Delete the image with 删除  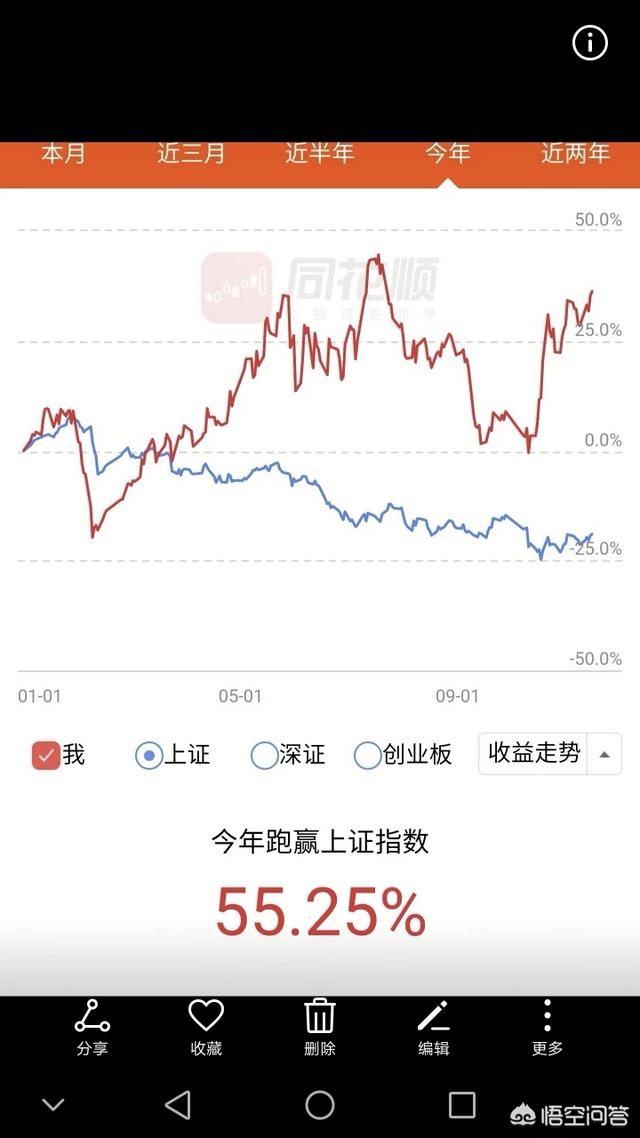320,1026
